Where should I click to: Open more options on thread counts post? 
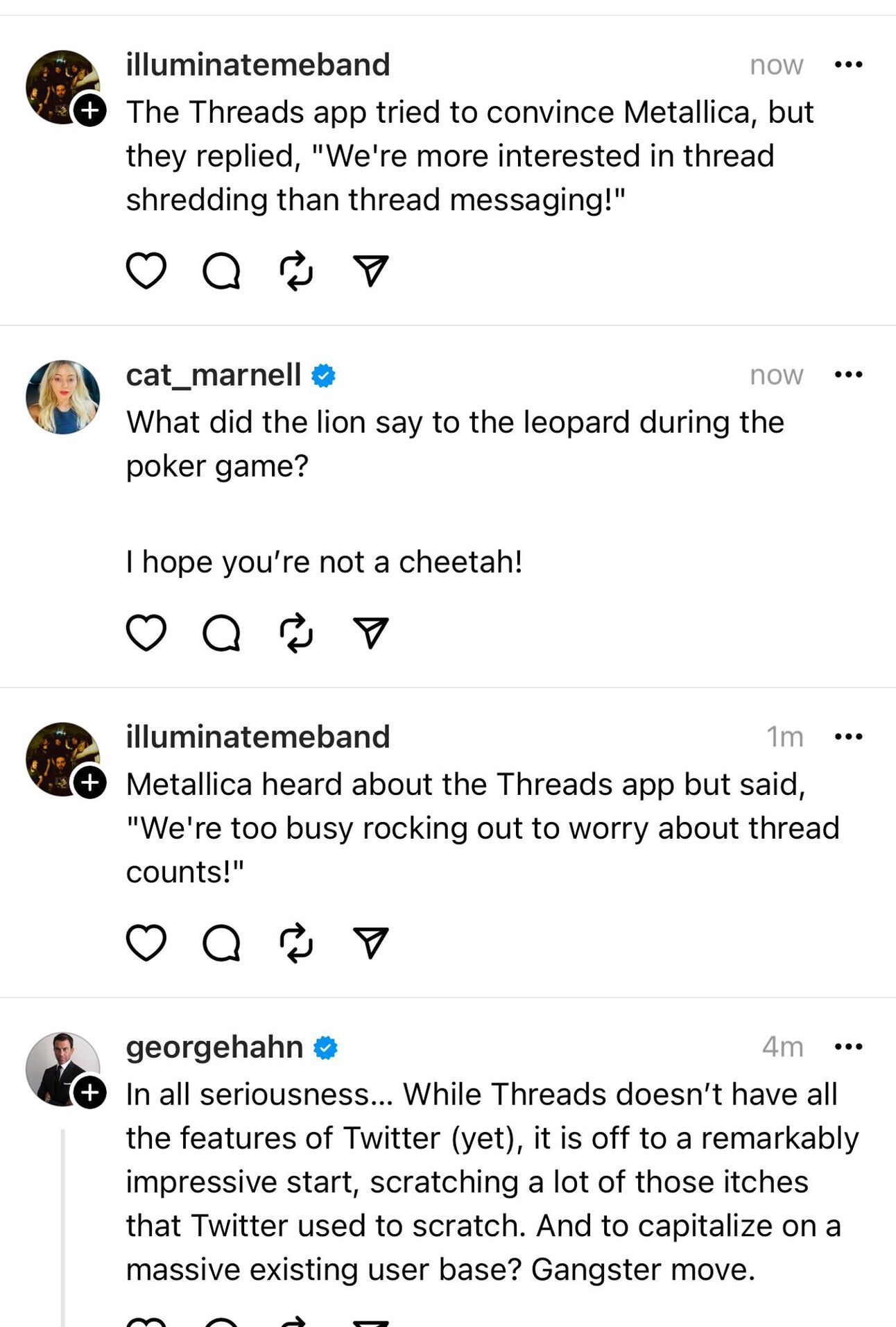click(x=848, y=737)
